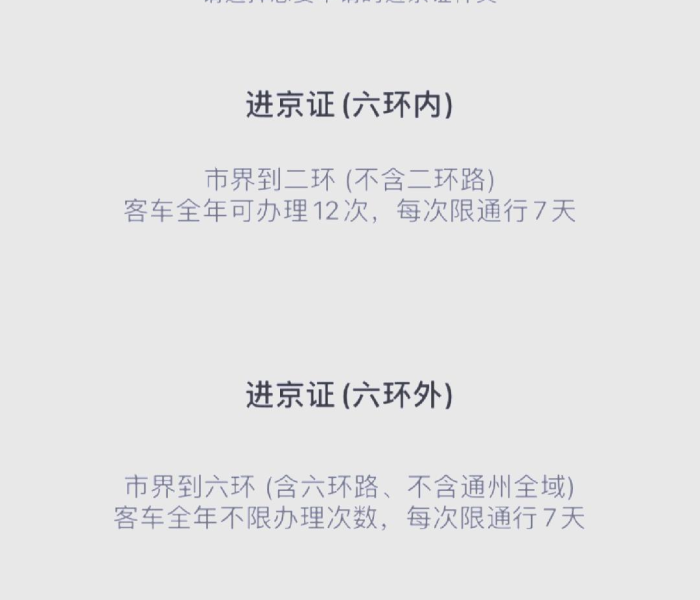
Task: Select 进京证 (六环内) permit type
Action: click(x=349, y=105)
